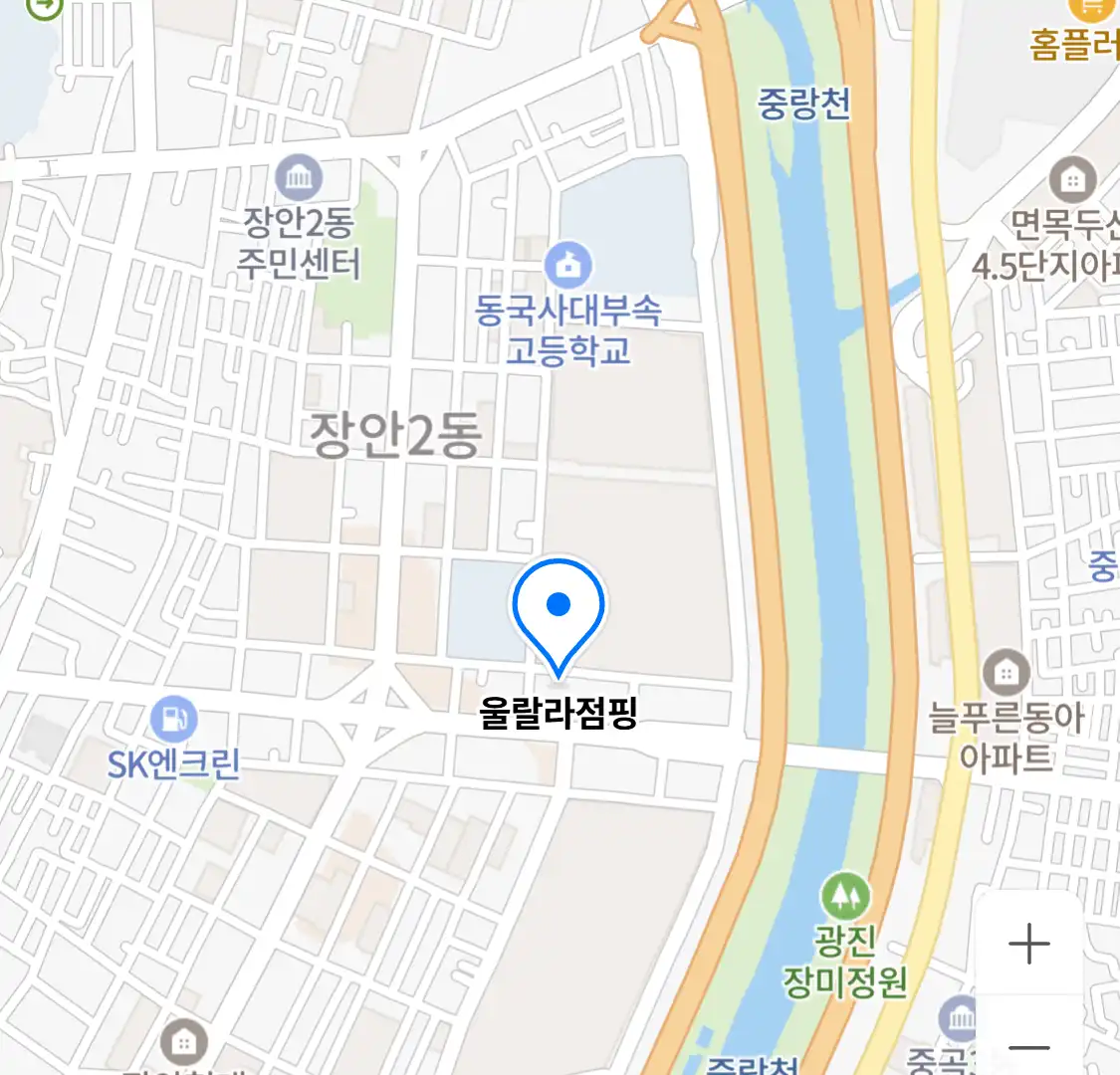Select the 늘푸른동아 아파트 marker
Screen dimensions: 1120x1075
pos(1006,674)
